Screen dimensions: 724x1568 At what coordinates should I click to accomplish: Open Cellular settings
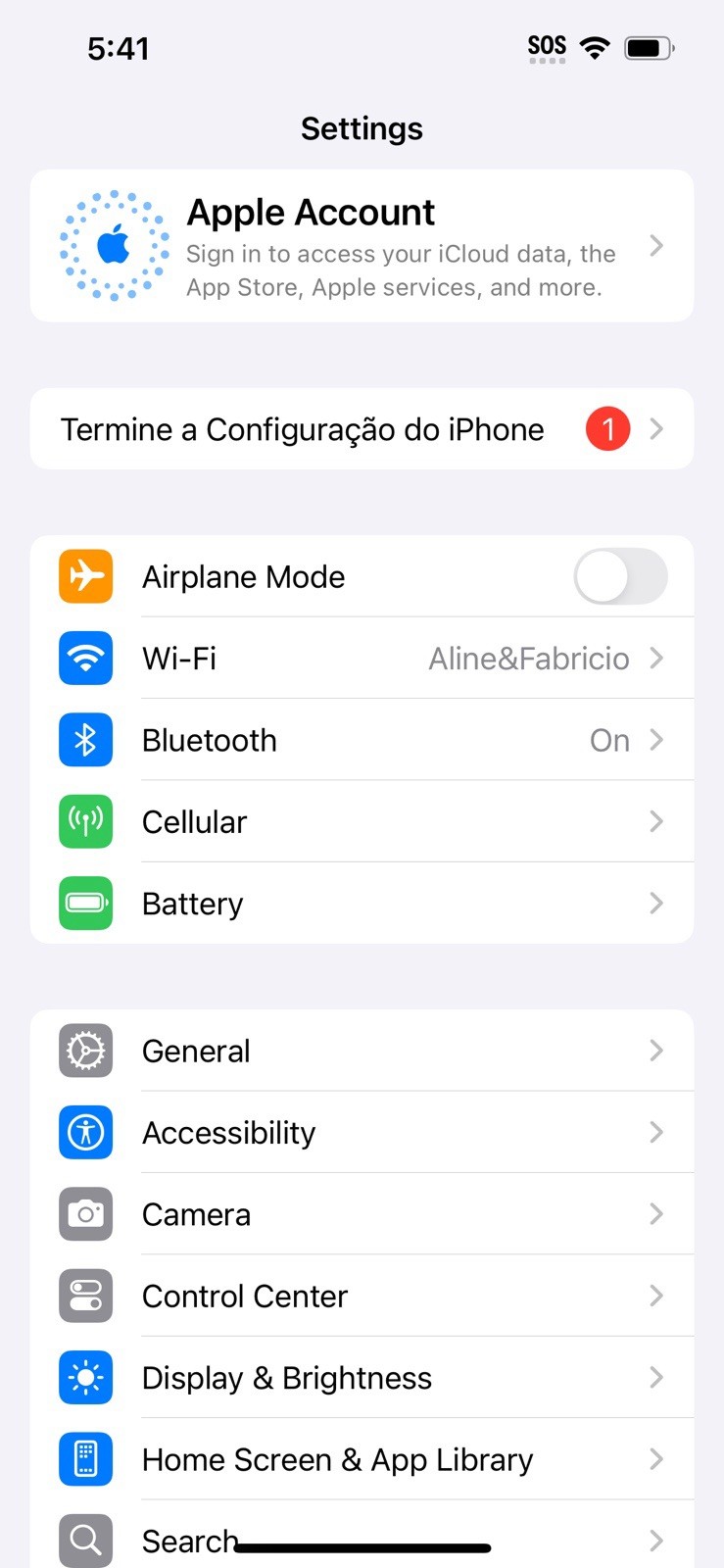point(362,821)
